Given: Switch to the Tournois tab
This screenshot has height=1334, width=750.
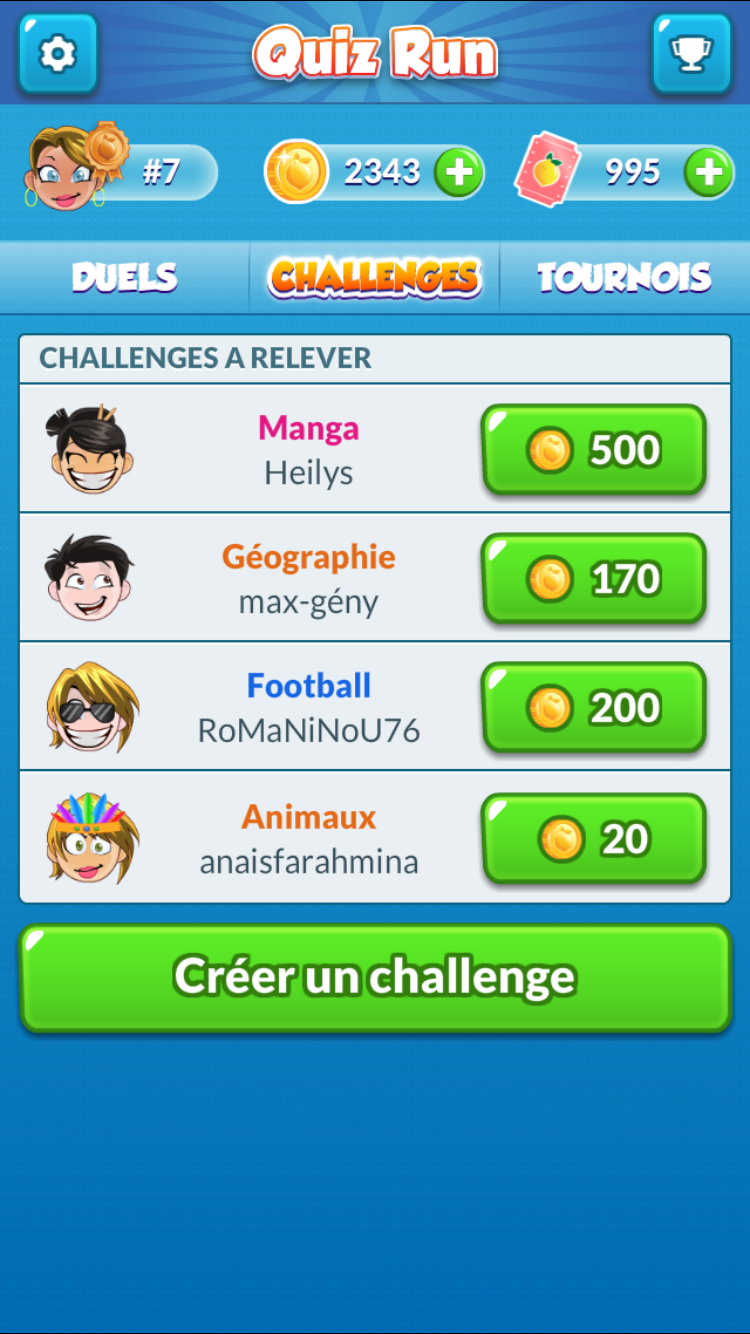Looking at the screenshot, I should point(624,277).
